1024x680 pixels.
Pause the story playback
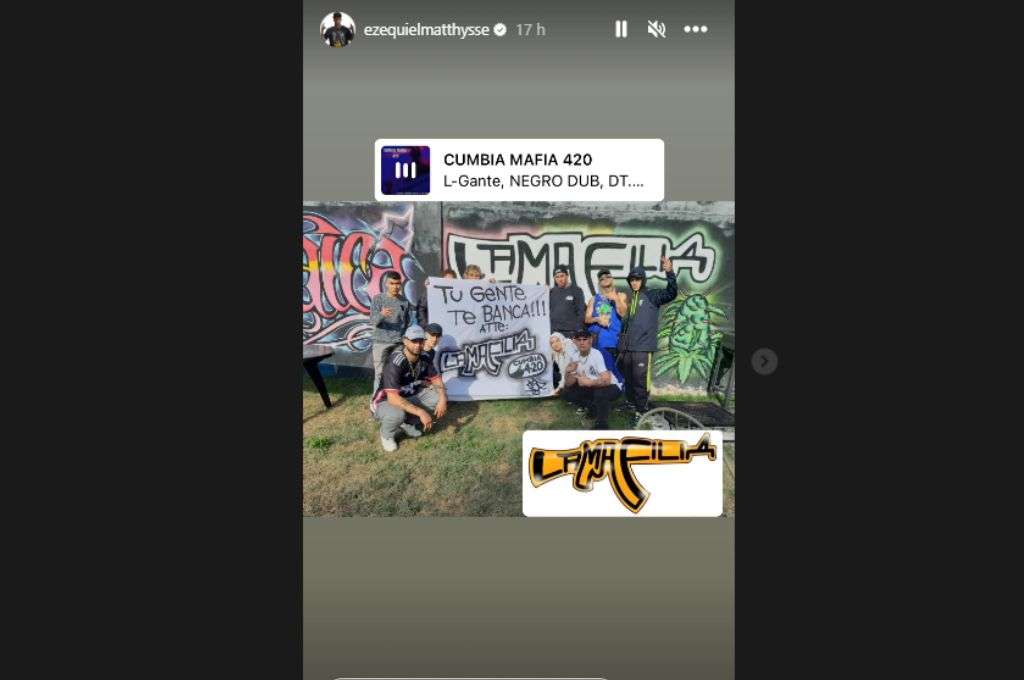pos(621,30)
